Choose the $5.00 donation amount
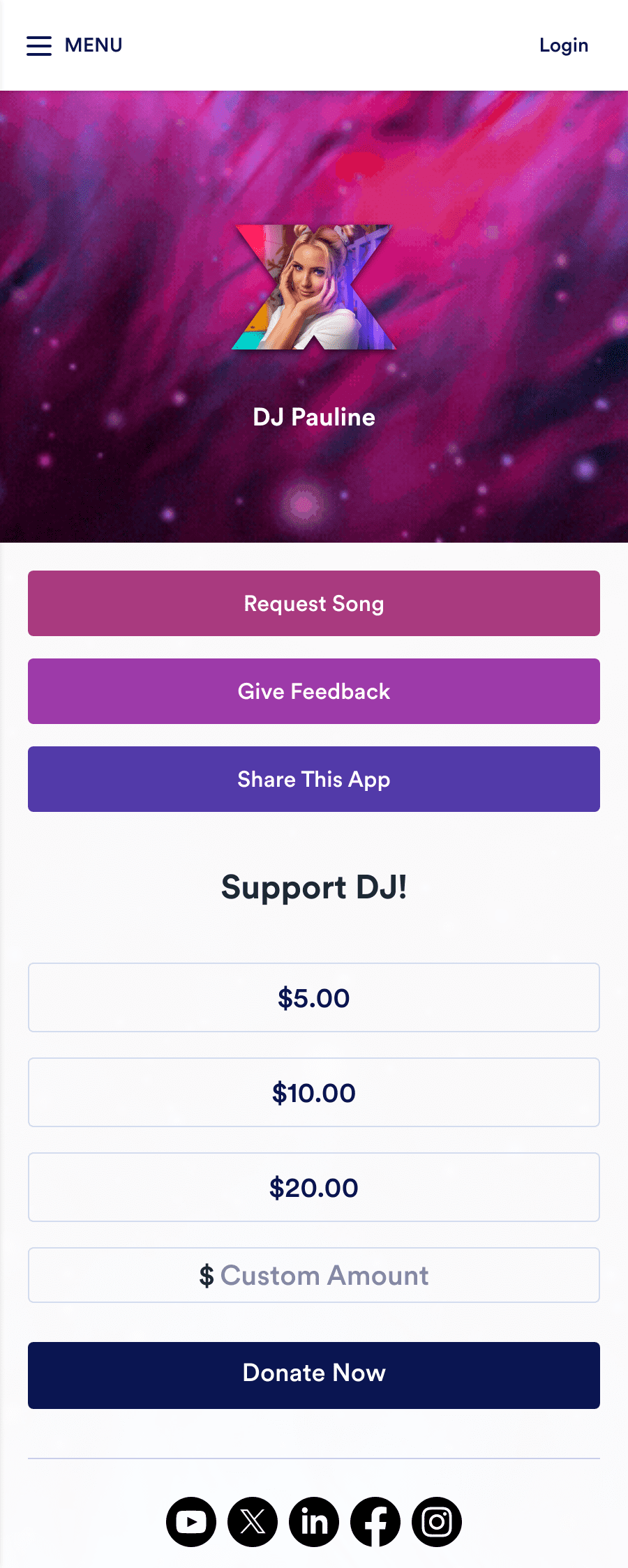Viewport: 628px width, 1568px height. point(314,997)
